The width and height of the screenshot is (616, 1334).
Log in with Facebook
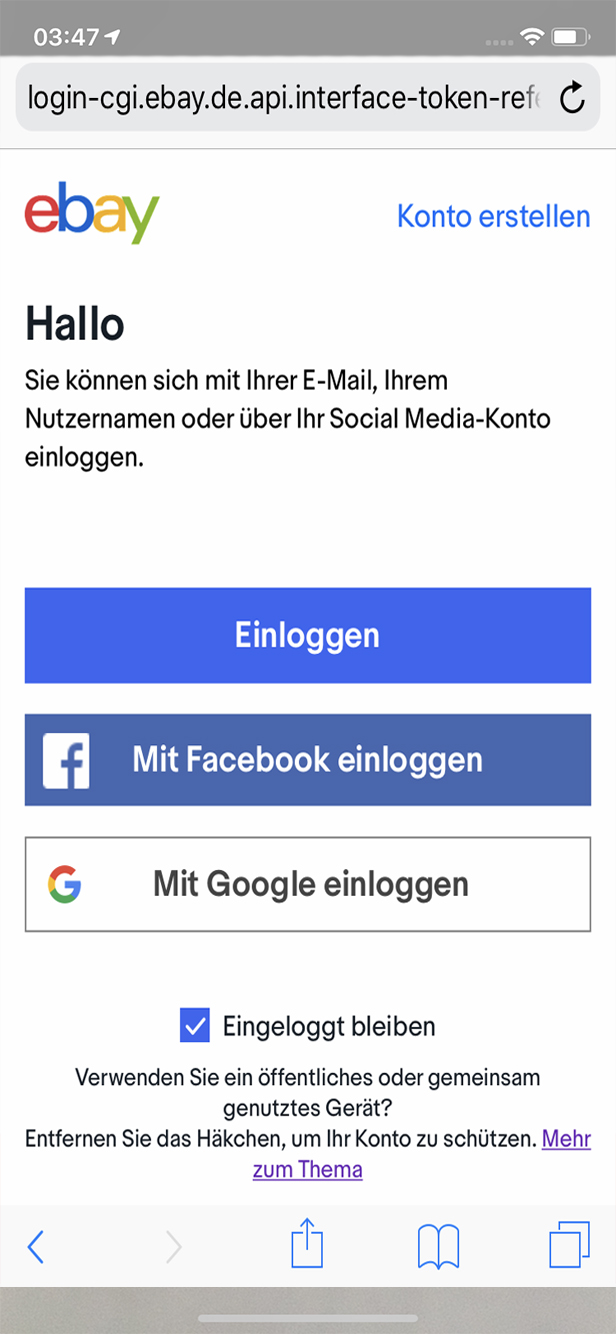coord(307,760)
